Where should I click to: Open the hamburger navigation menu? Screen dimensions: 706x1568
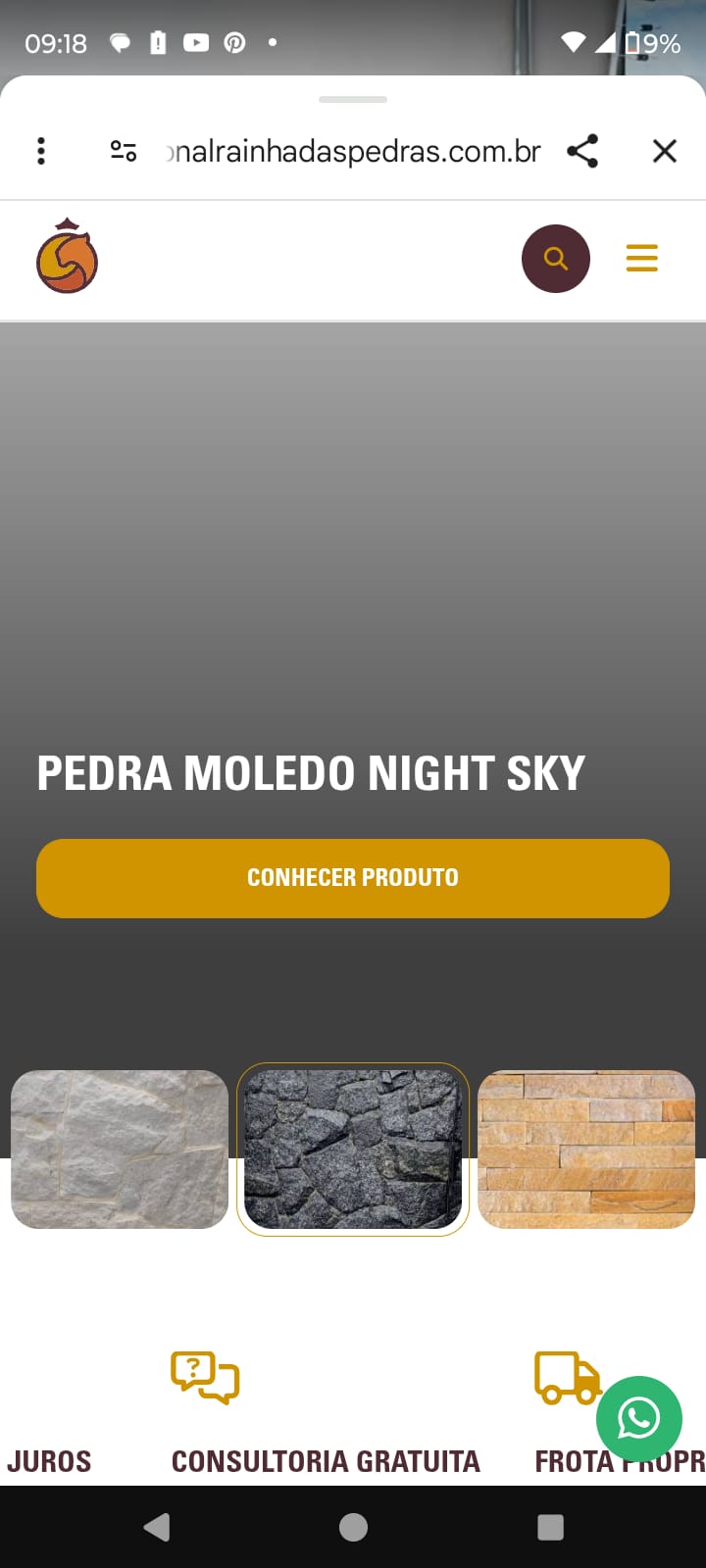coord(642,258)
